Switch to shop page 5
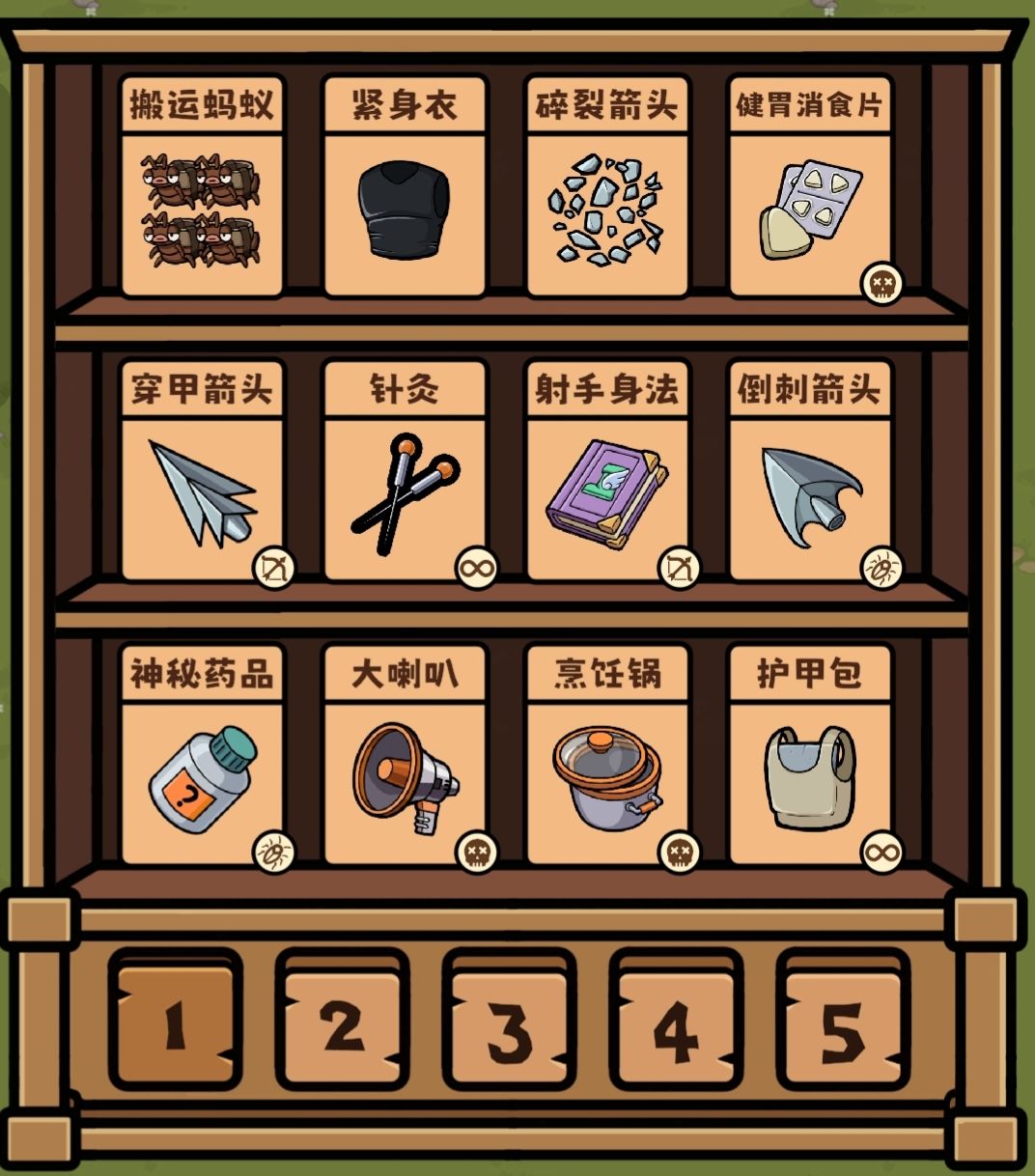1035x1176 pixels. [842, 1022]
